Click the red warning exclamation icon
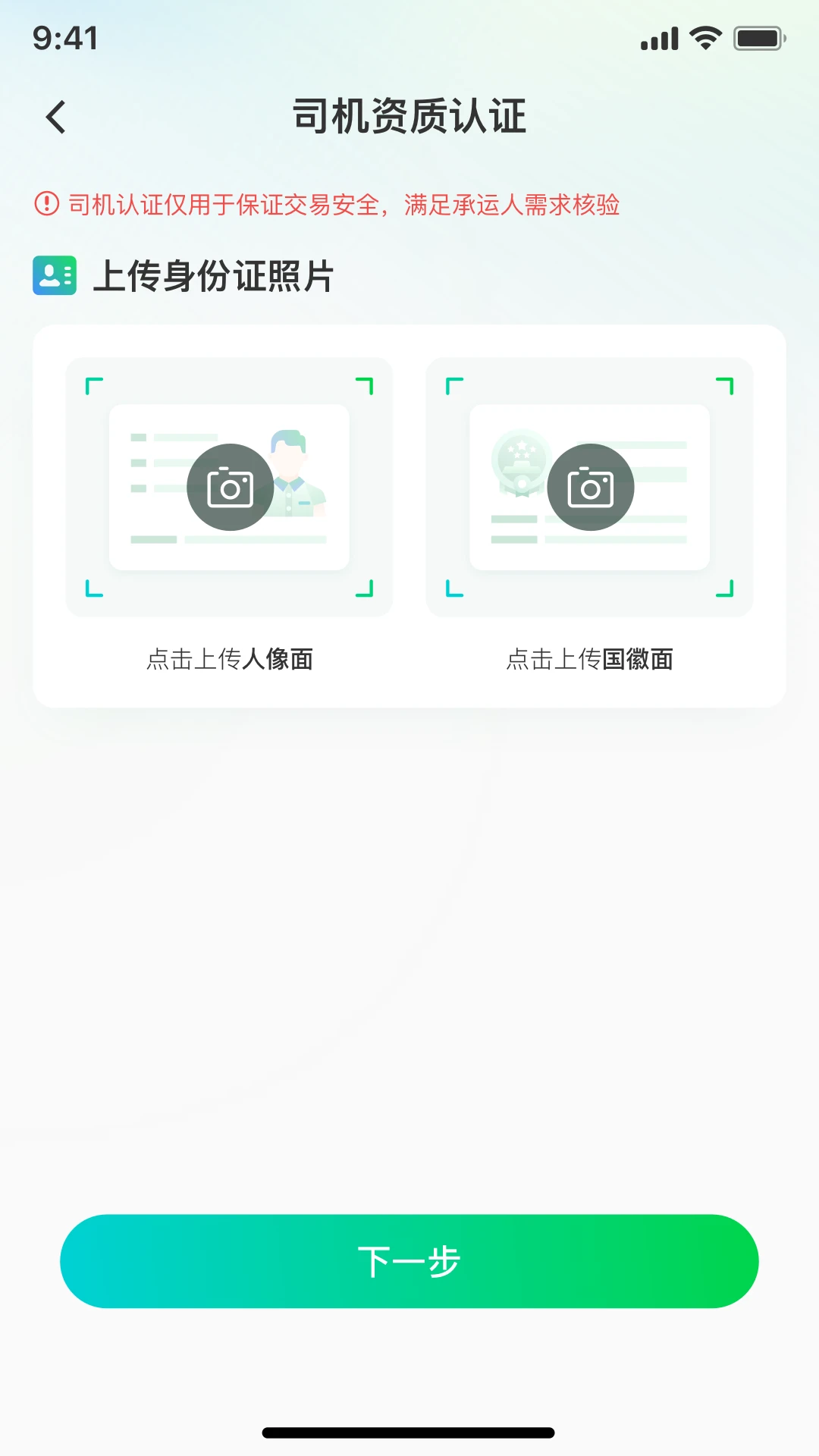Viewport: 819px width, 1456px height. (x=45, y=203)
